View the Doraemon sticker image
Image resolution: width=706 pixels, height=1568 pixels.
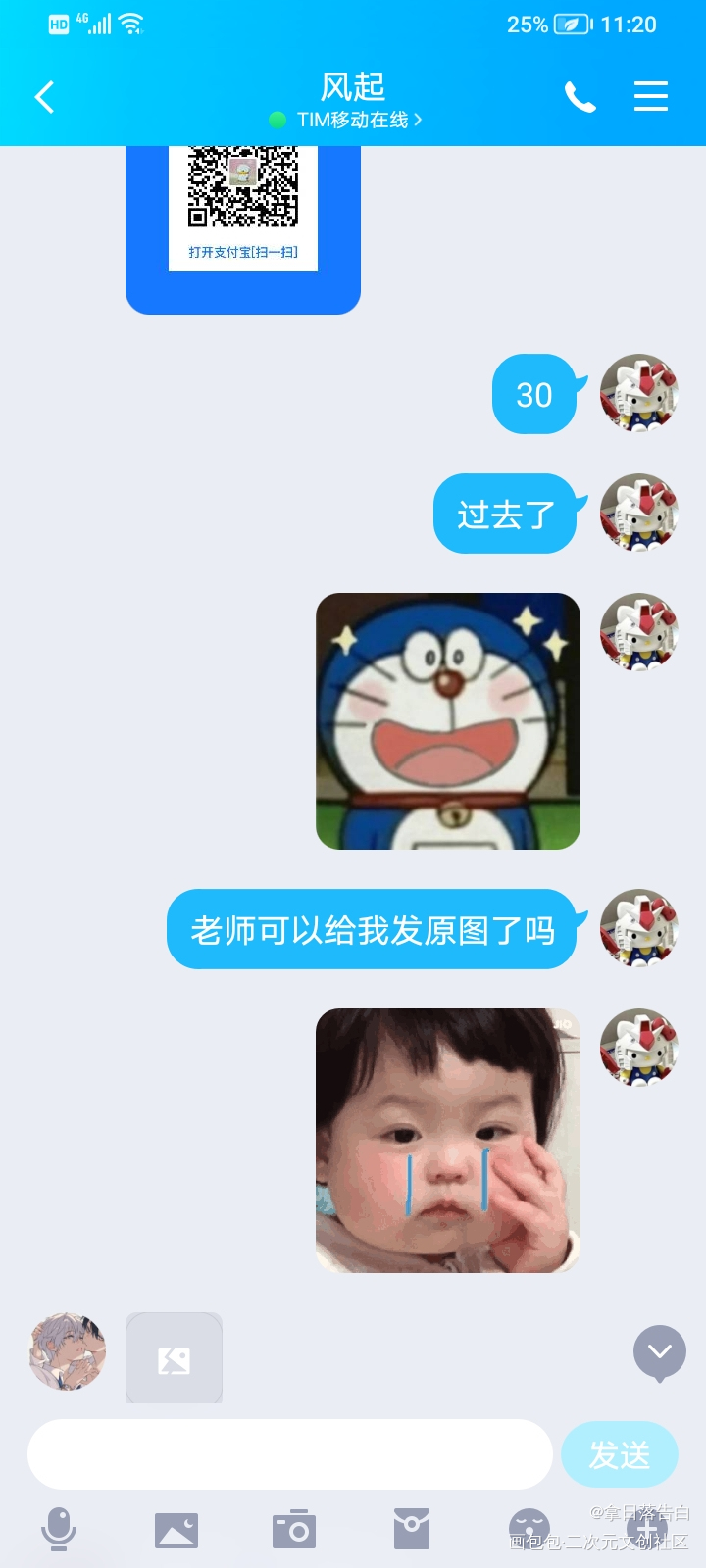pos(448,721)
